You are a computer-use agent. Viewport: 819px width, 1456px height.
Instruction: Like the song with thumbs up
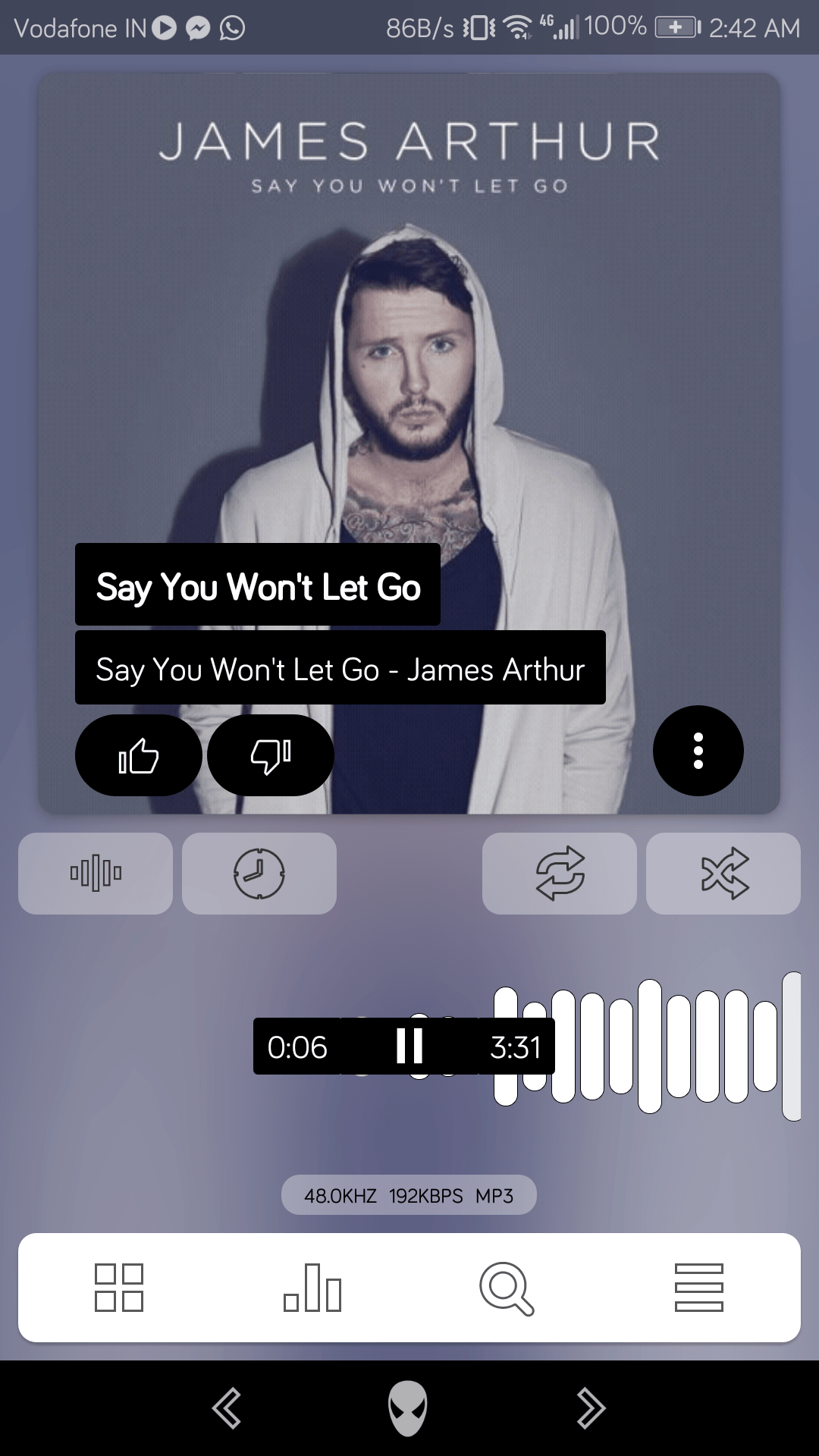pyautogui.click(x=138, y=755)
